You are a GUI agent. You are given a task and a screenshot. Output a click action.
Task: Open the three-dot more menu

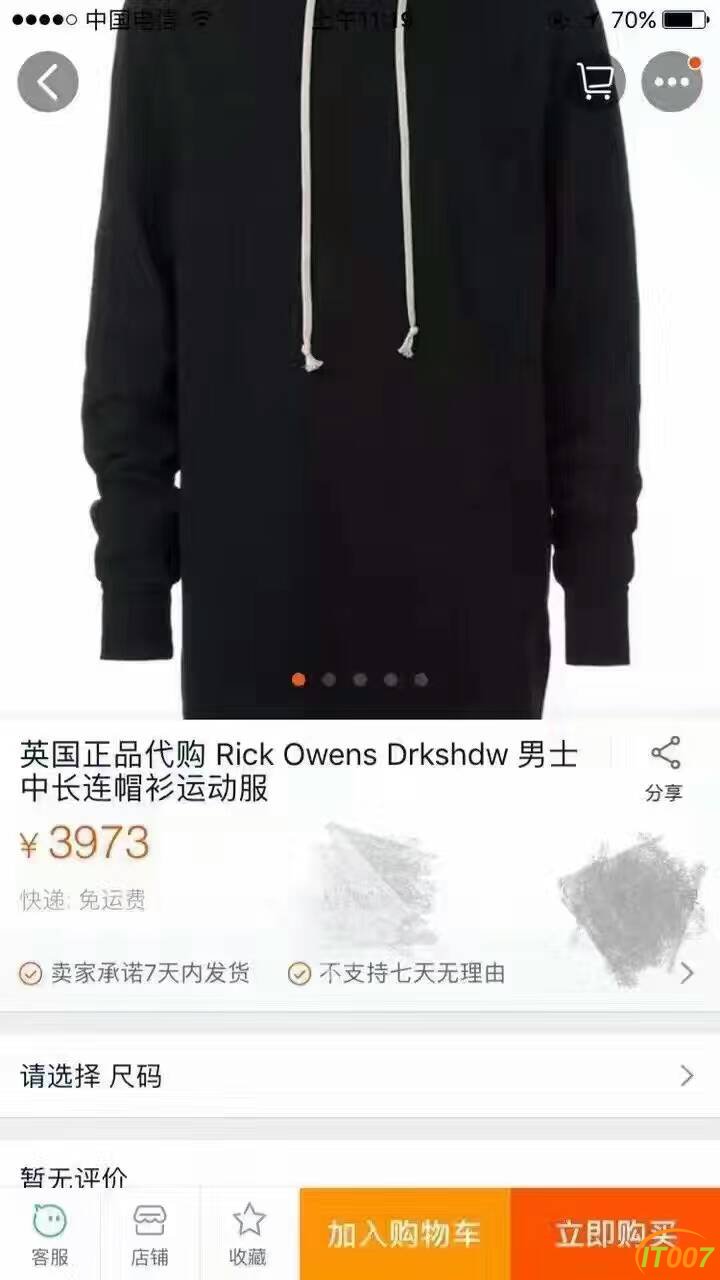click(671, 82)
